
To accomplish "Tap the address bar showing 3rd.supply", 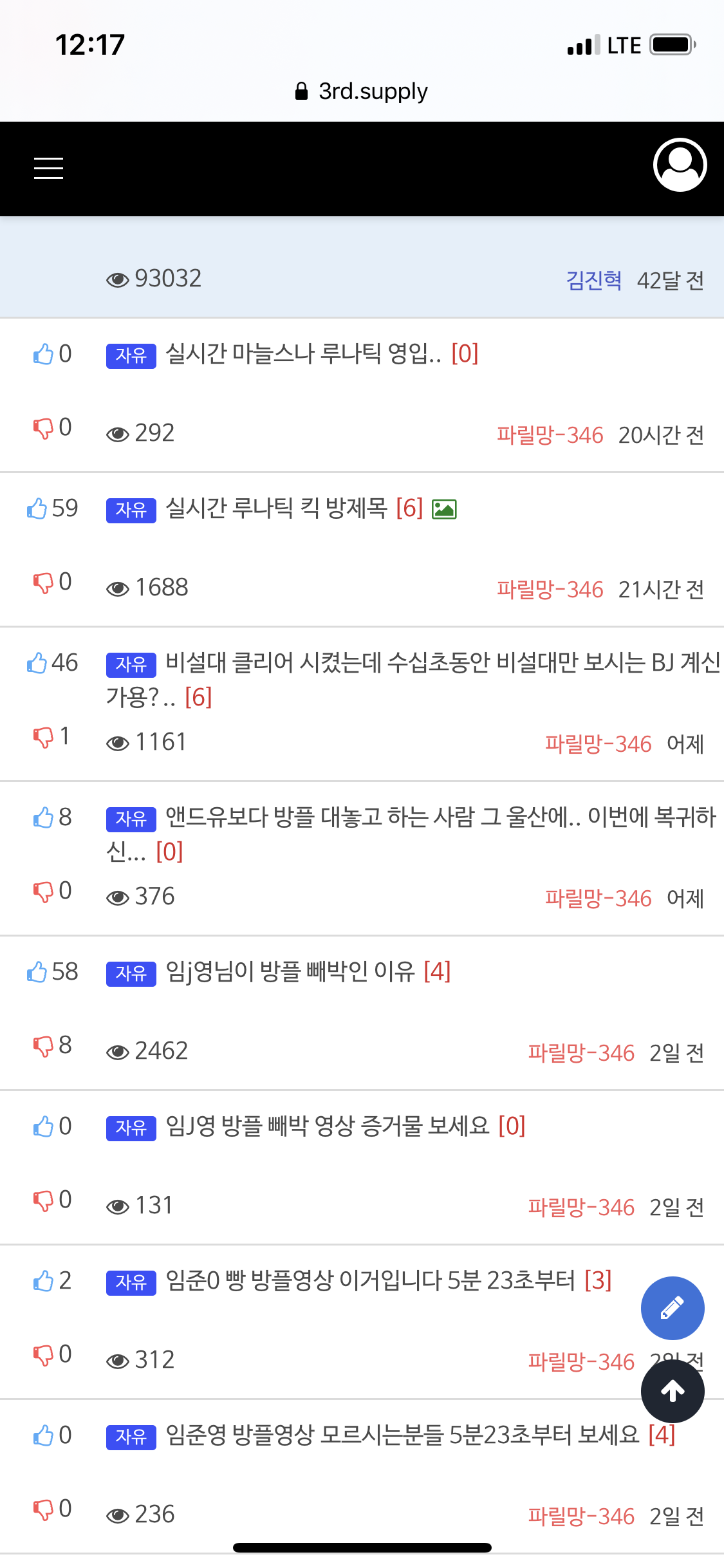I will pyautogui.click(x=362, y=91).
